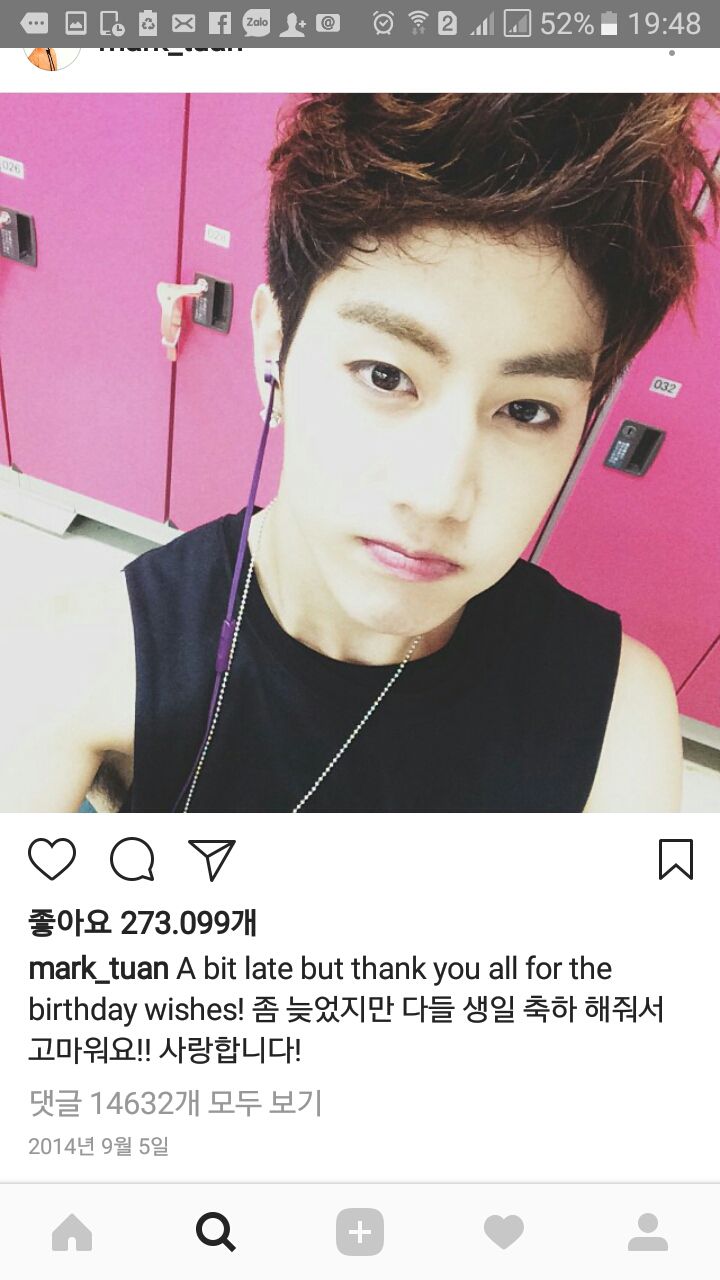Viewport: 720px width, 1280px height.
Task: Bookmark this post
Action: point(676,859)
